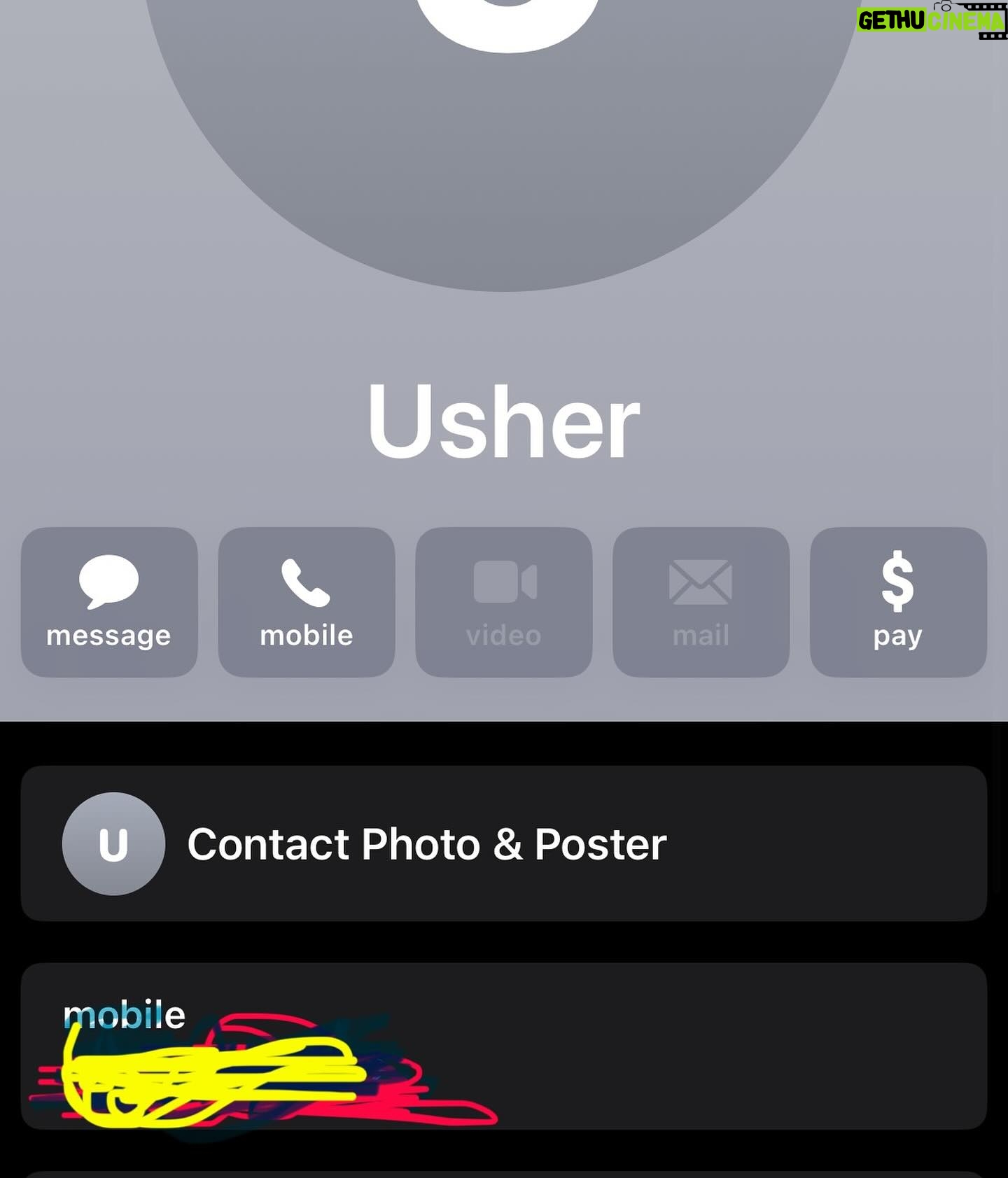Tap the scribbled-over mobile number row
The image size is (1008, 1178).
[x=503, y=1046]
